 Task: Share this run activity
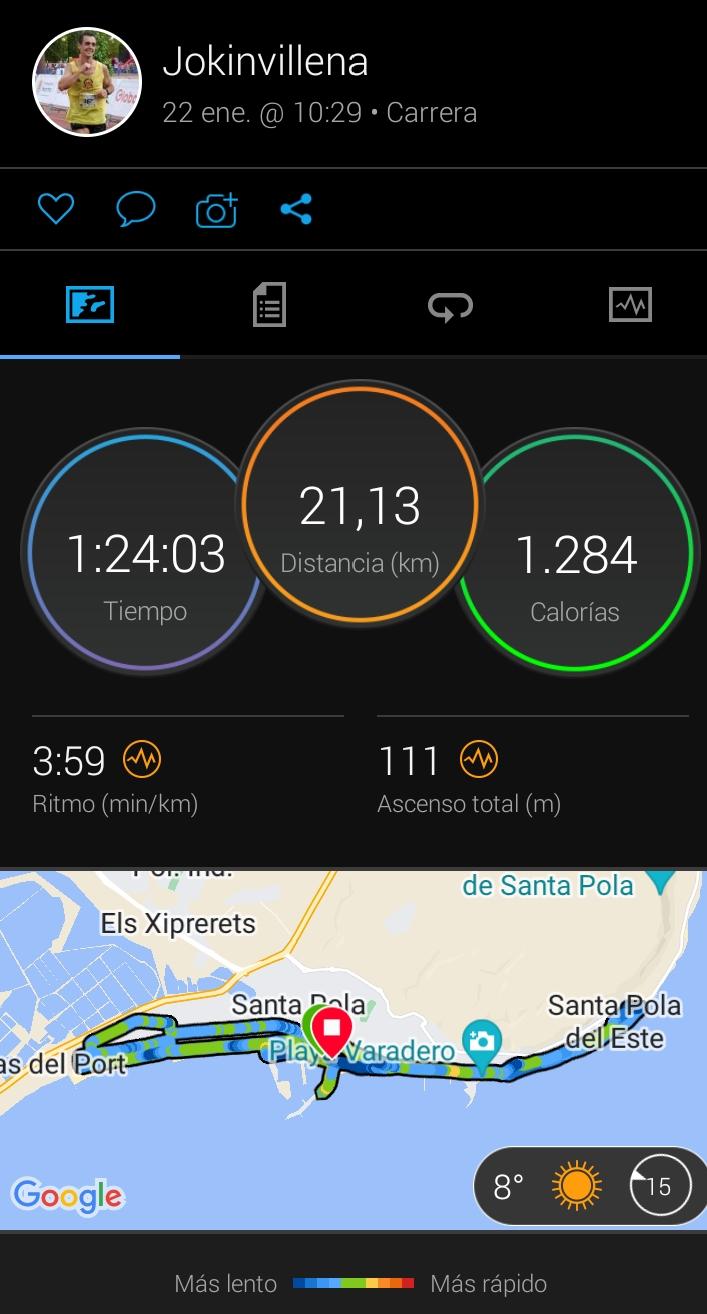pyautogui.click(x=296, y=209)
